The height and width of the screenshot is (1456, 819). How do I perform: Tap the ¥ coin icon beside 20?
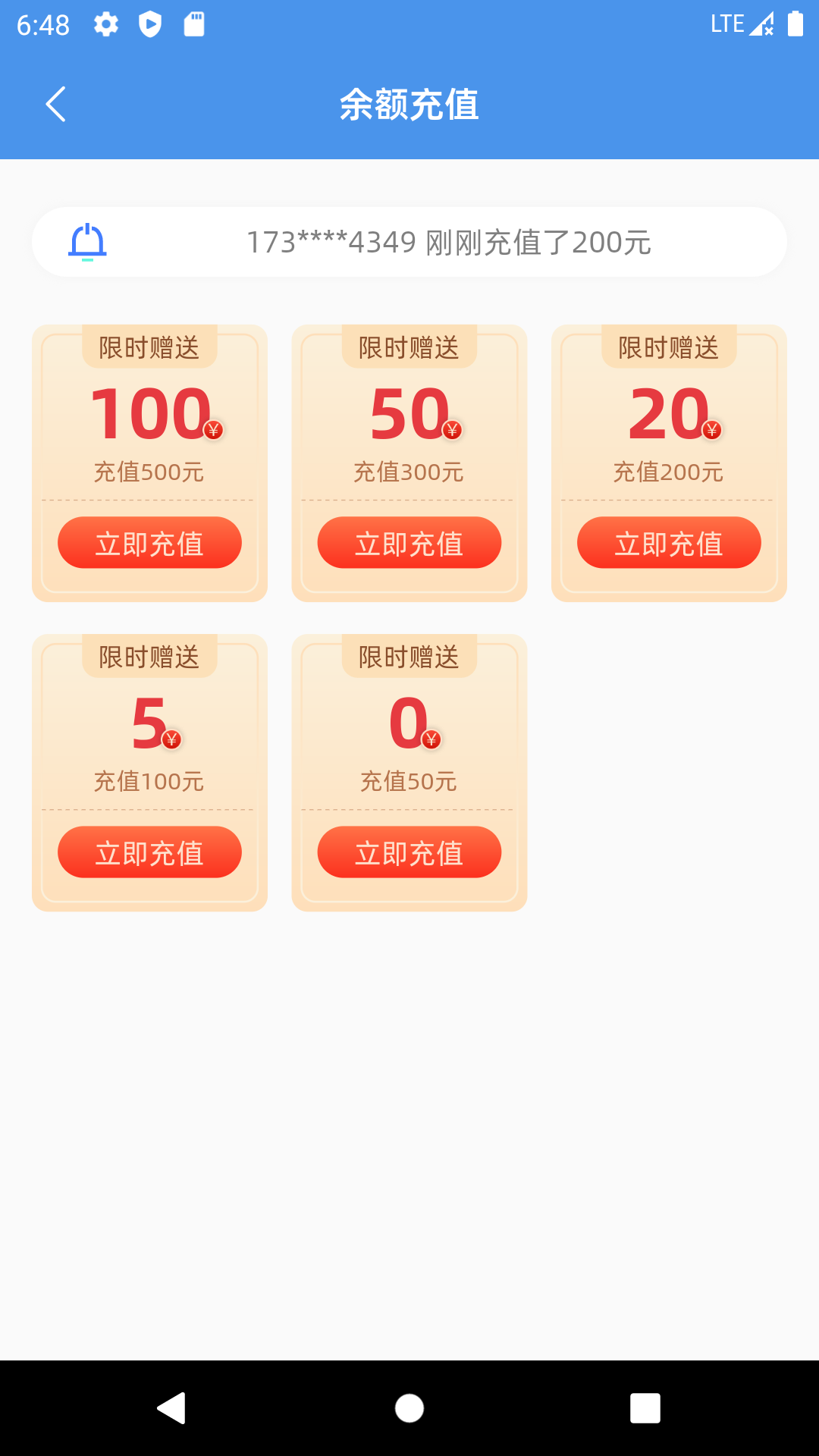(711, 430)
